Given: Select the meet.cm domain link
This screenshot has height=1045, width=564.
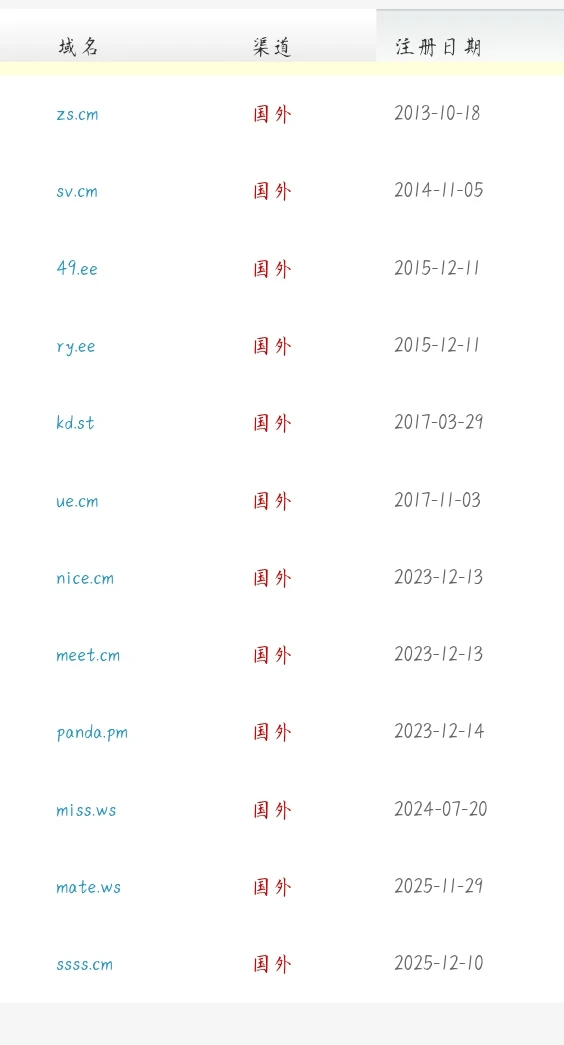Looking at the screenshot, I should point(88,656).
